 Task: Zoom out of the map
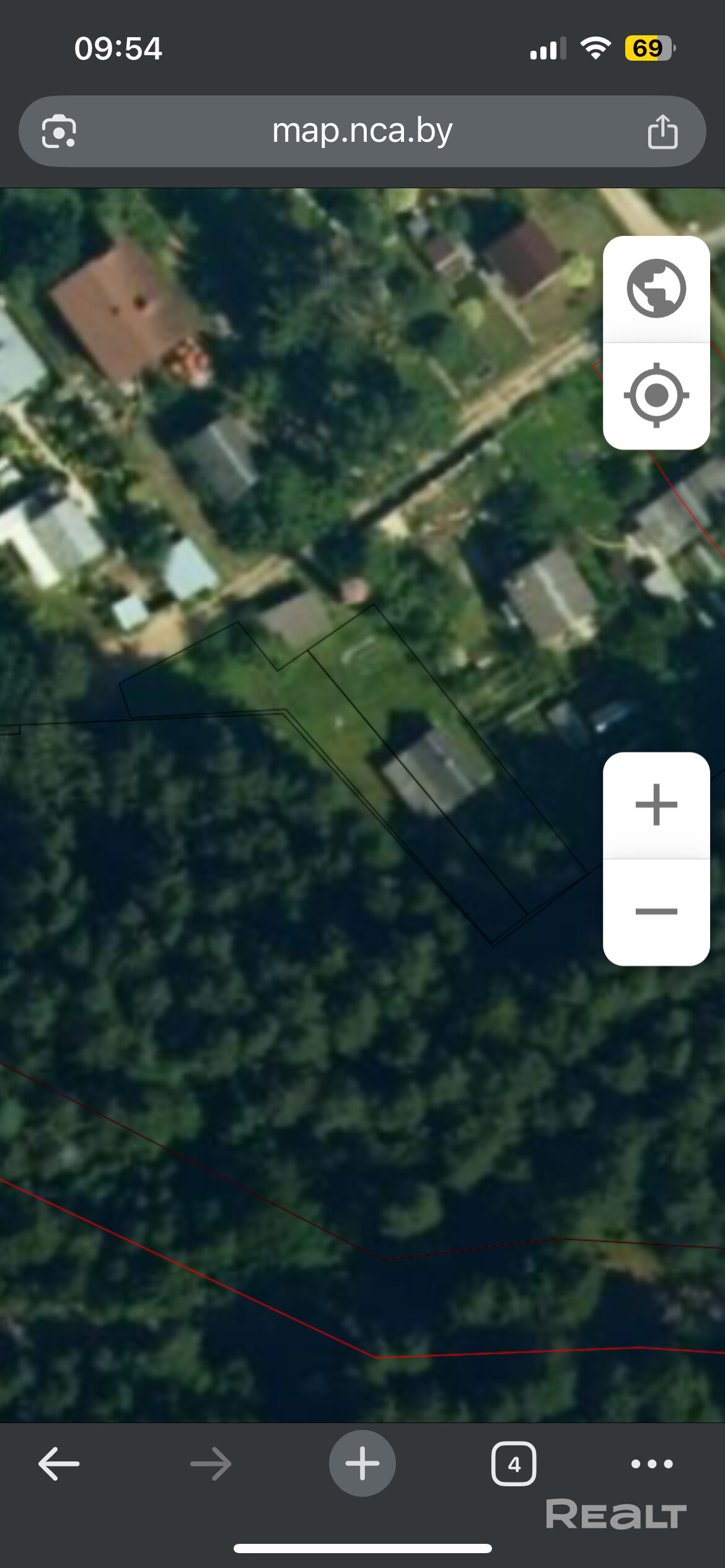(x=656, y=911)
